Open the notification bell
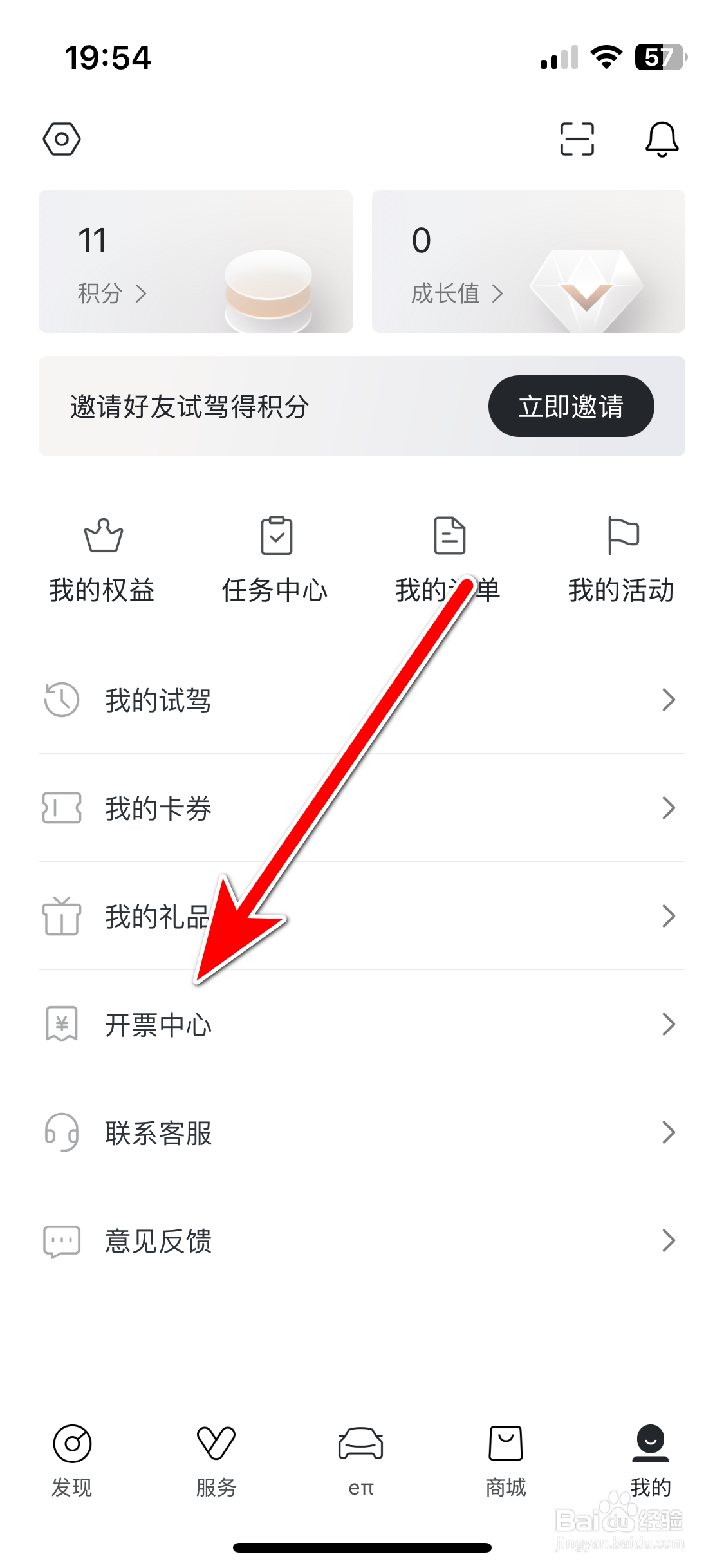This screenshot has width=724, height=1568. (x=662, y=139)
